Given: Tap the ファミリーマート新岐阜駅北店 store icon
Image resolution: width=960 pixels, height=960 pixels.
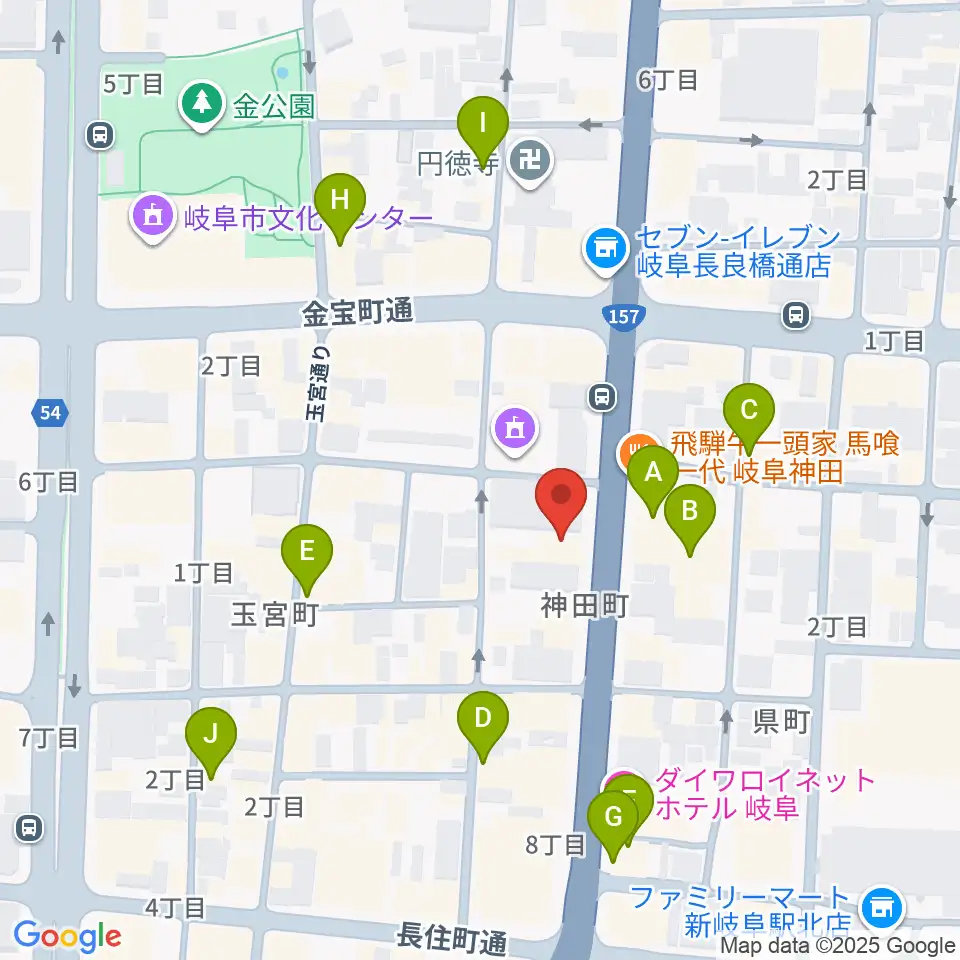Looking at the screenshot, I should pos(880,907).
